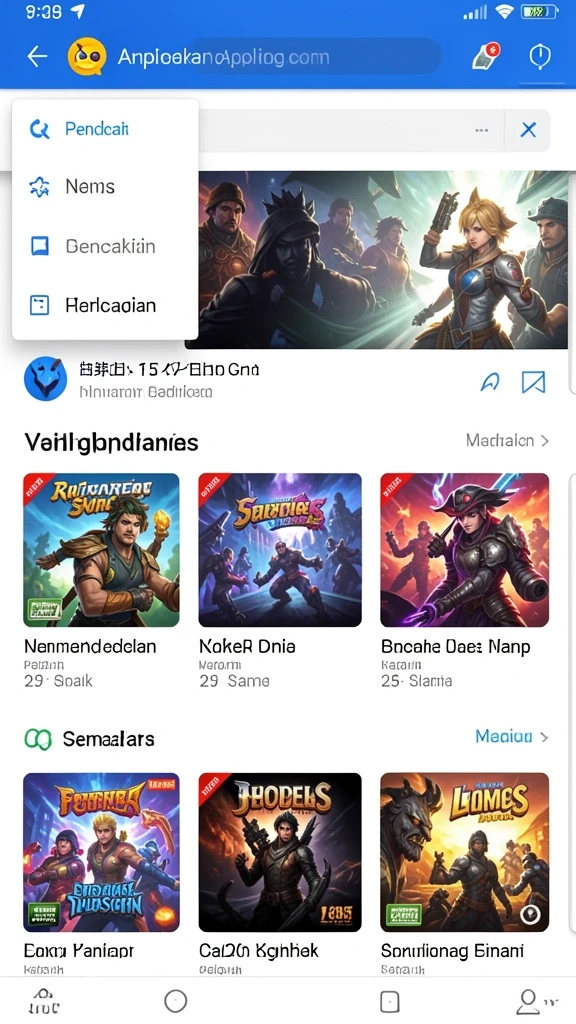This screenshot has height=1024, width=576.
Task: Open the Sonrilonag Einani game card
Action: tap(464, 873)
